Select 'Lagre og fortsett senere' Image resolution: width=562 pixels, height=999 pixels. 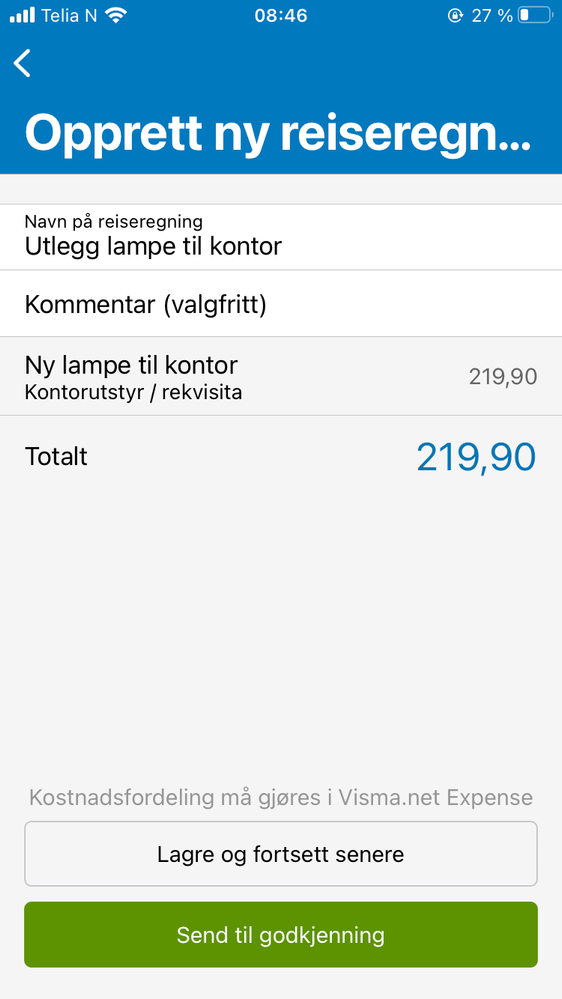281,854
